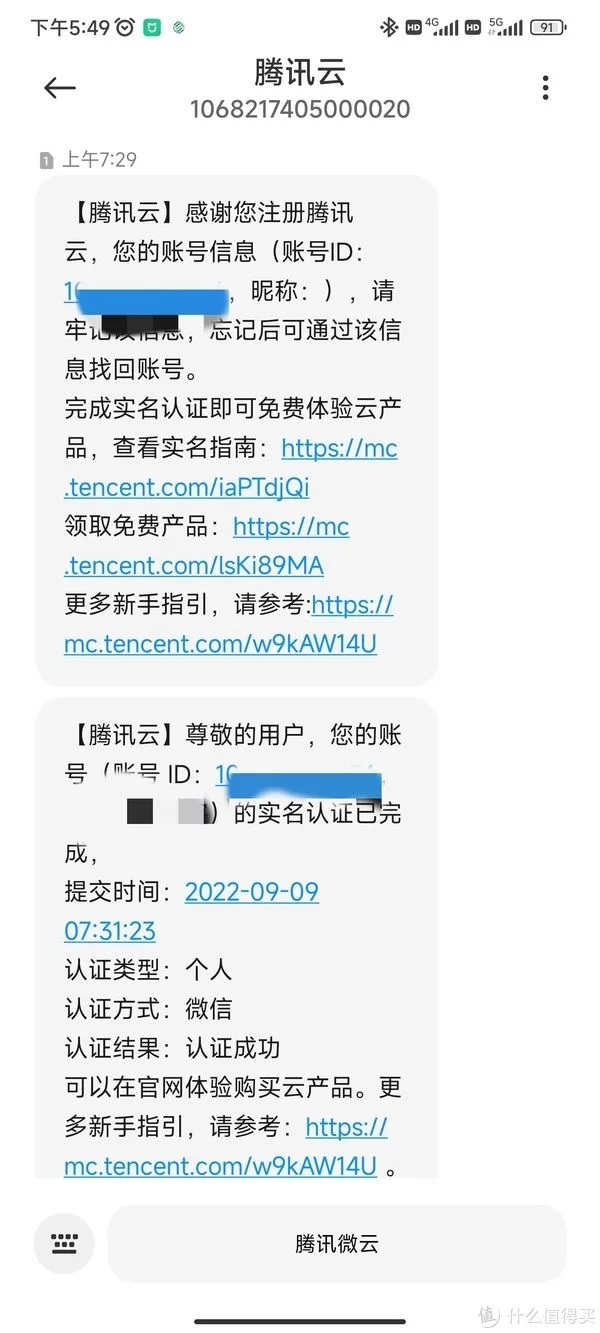The height and width of the screenshot is (1333, 600).
Task: Open the lsKi89MA free products link
Action: point(207,546)
